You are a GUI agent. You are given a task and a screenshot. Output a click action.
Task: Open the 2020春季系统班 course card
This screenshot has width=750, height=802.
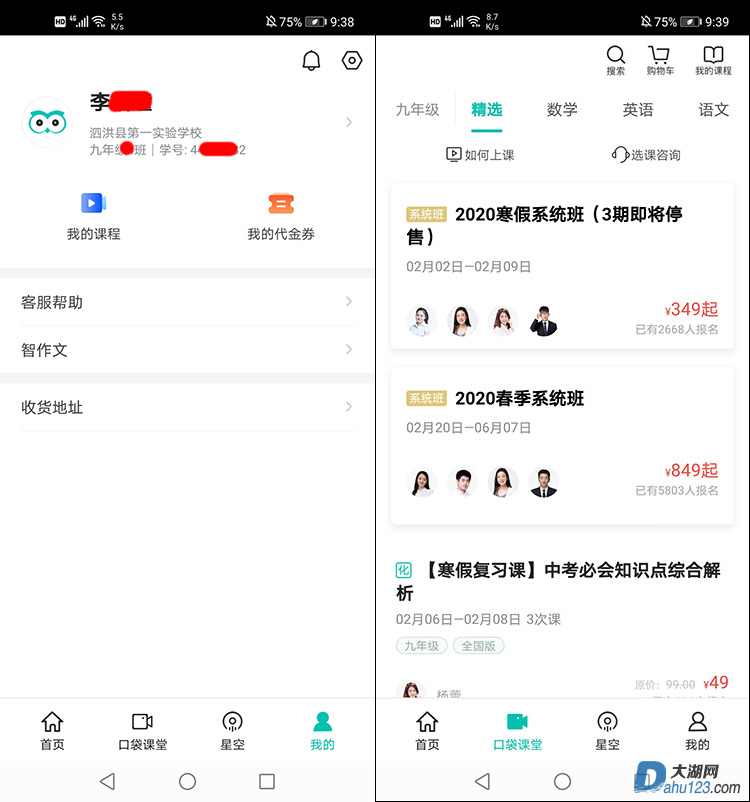[562, 445]
